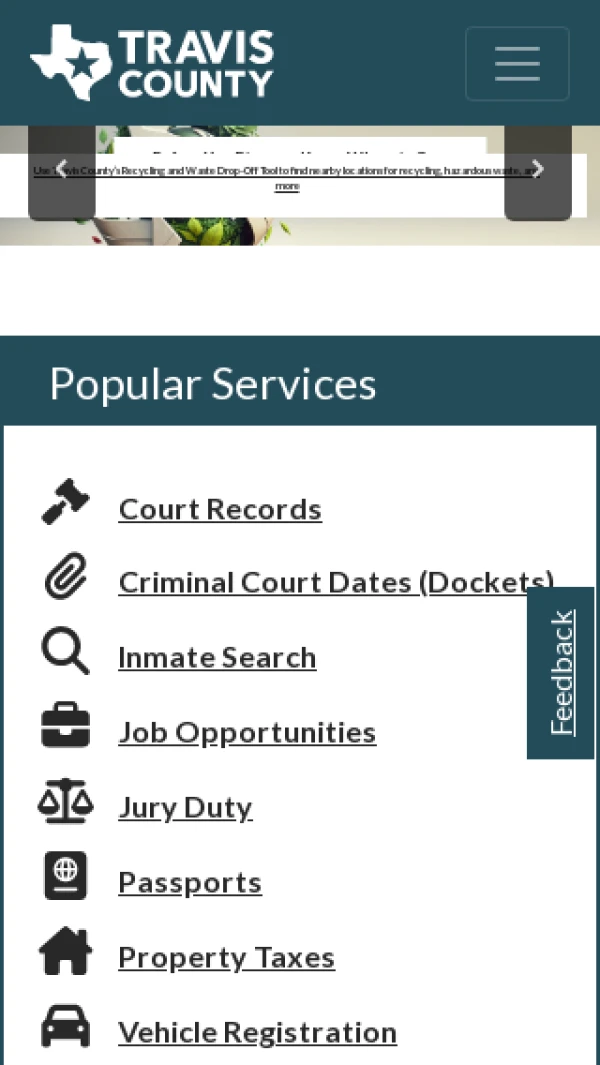The height and width of the screenshot is (1065, 600).
Task: Open Court Records link
Action: (x=220, y=509)
